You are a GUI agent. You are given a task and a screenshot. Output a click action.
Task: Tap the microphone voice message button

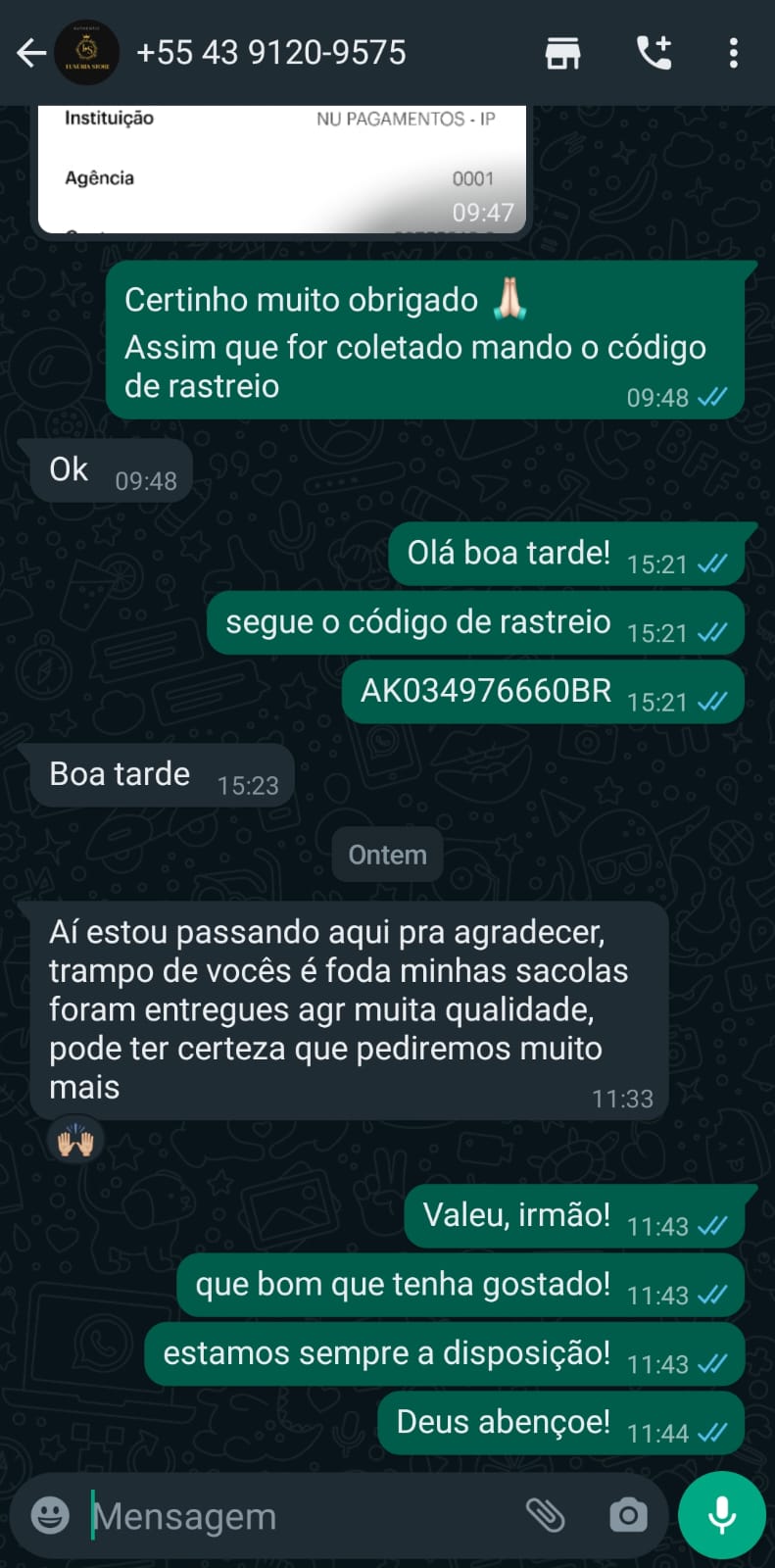click(x=722, y=1515)
